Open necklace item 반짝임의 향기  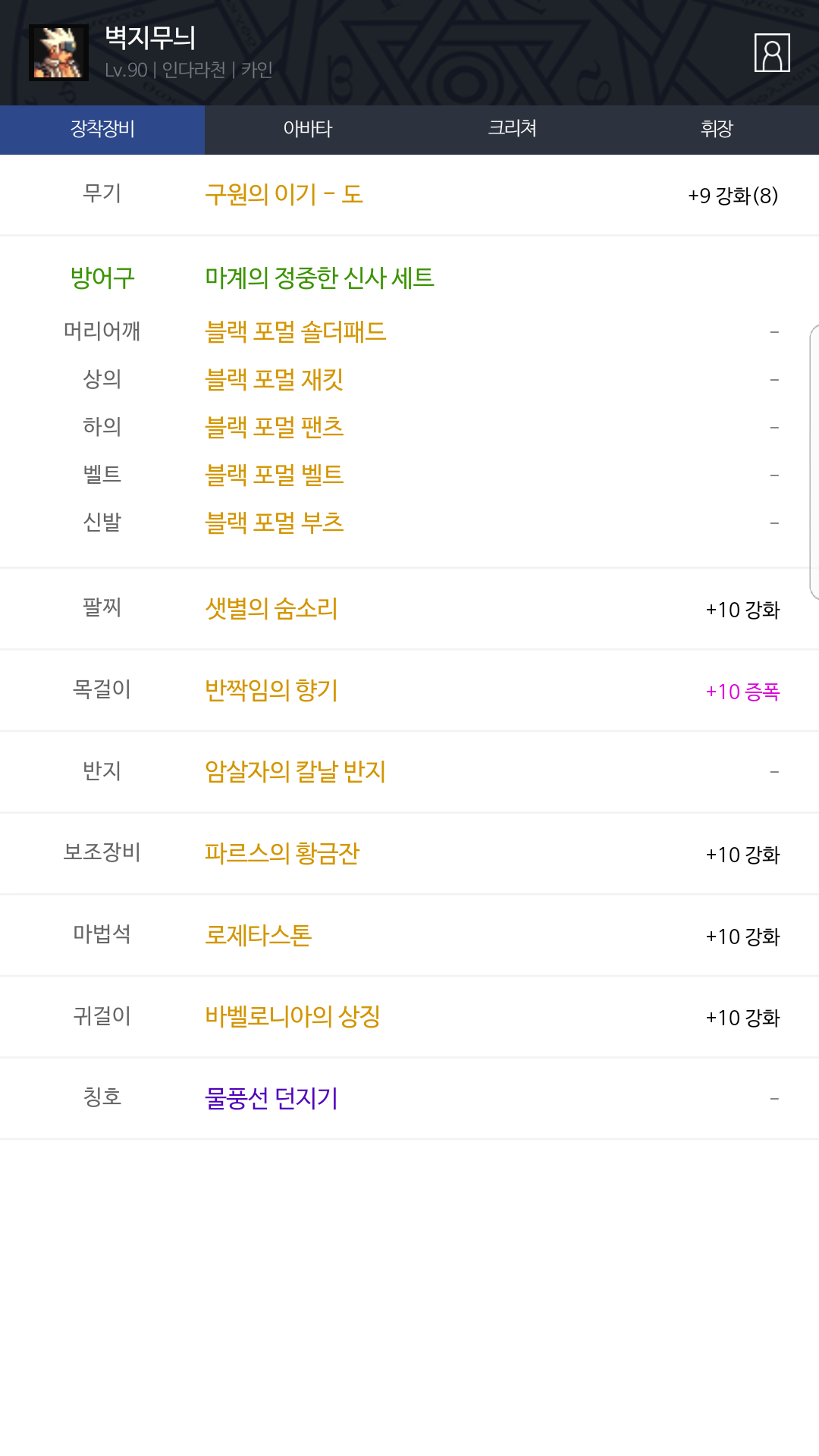click(x=271, y=691)
